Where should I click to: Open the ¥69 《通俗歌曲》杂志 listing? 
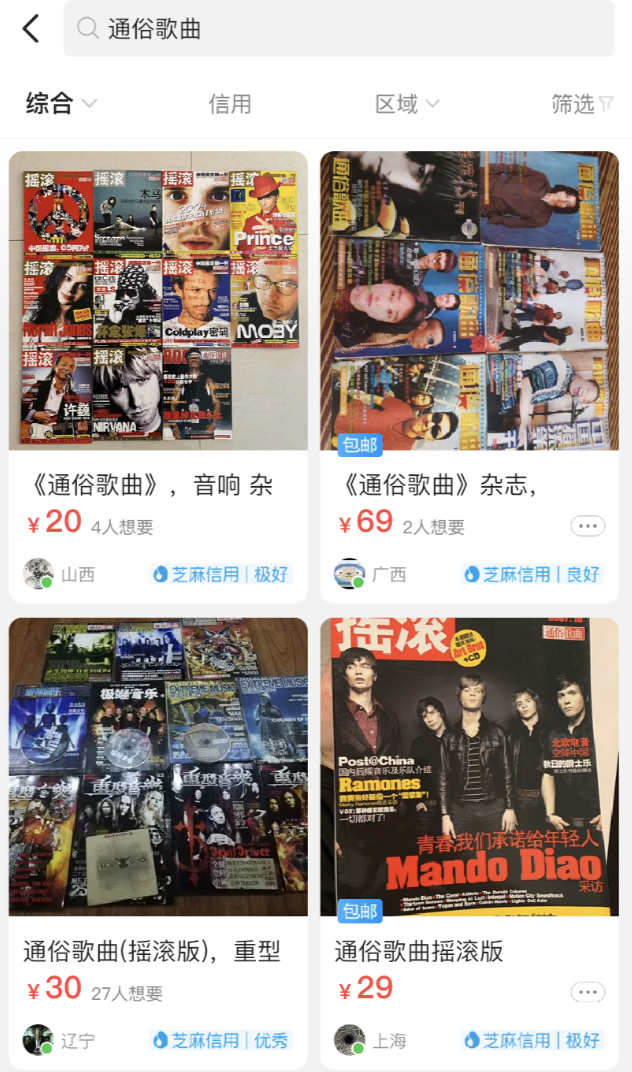click(469, 300)
